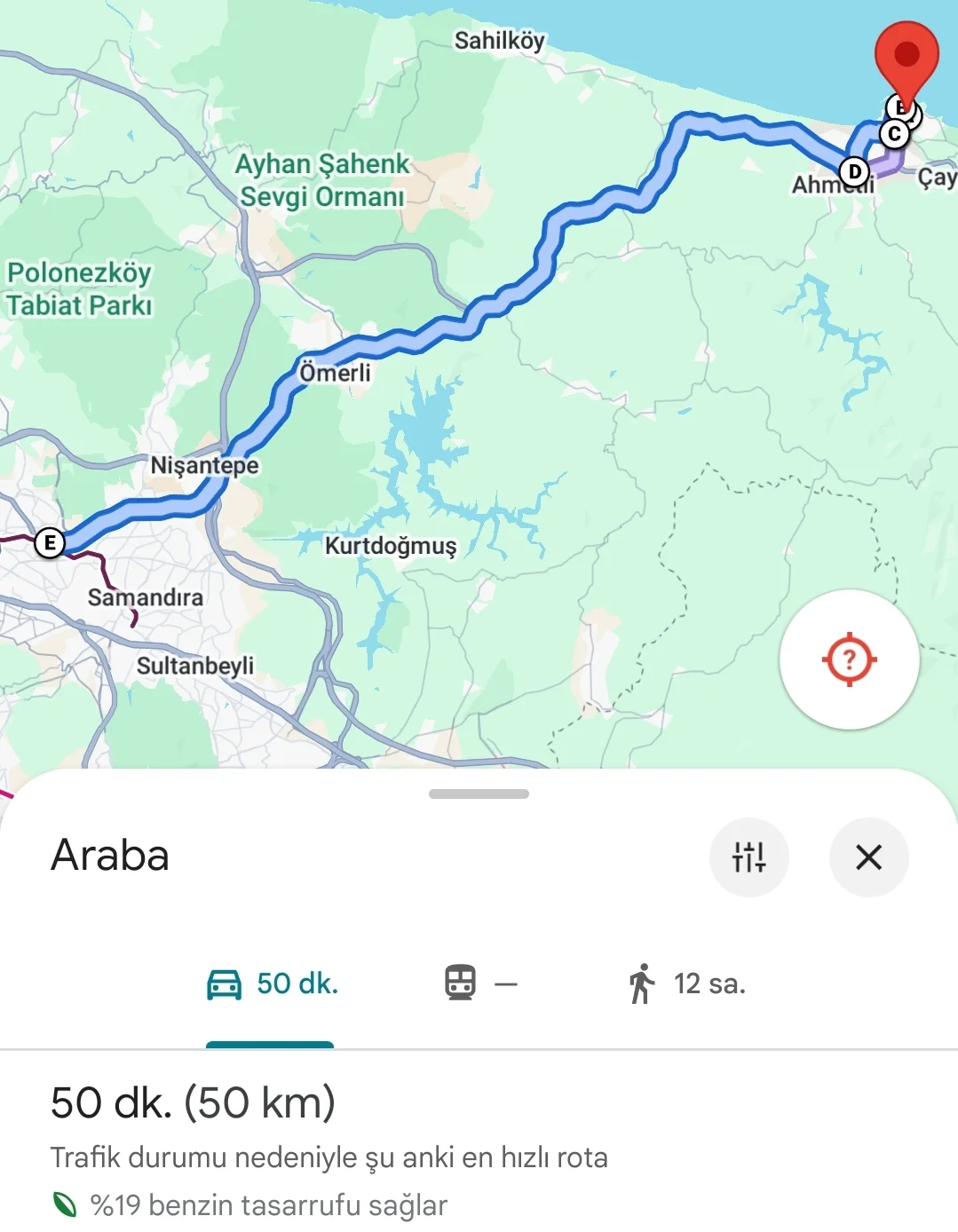Close the Araba route panel
The image size is (958, 1232).
(868, 857)
